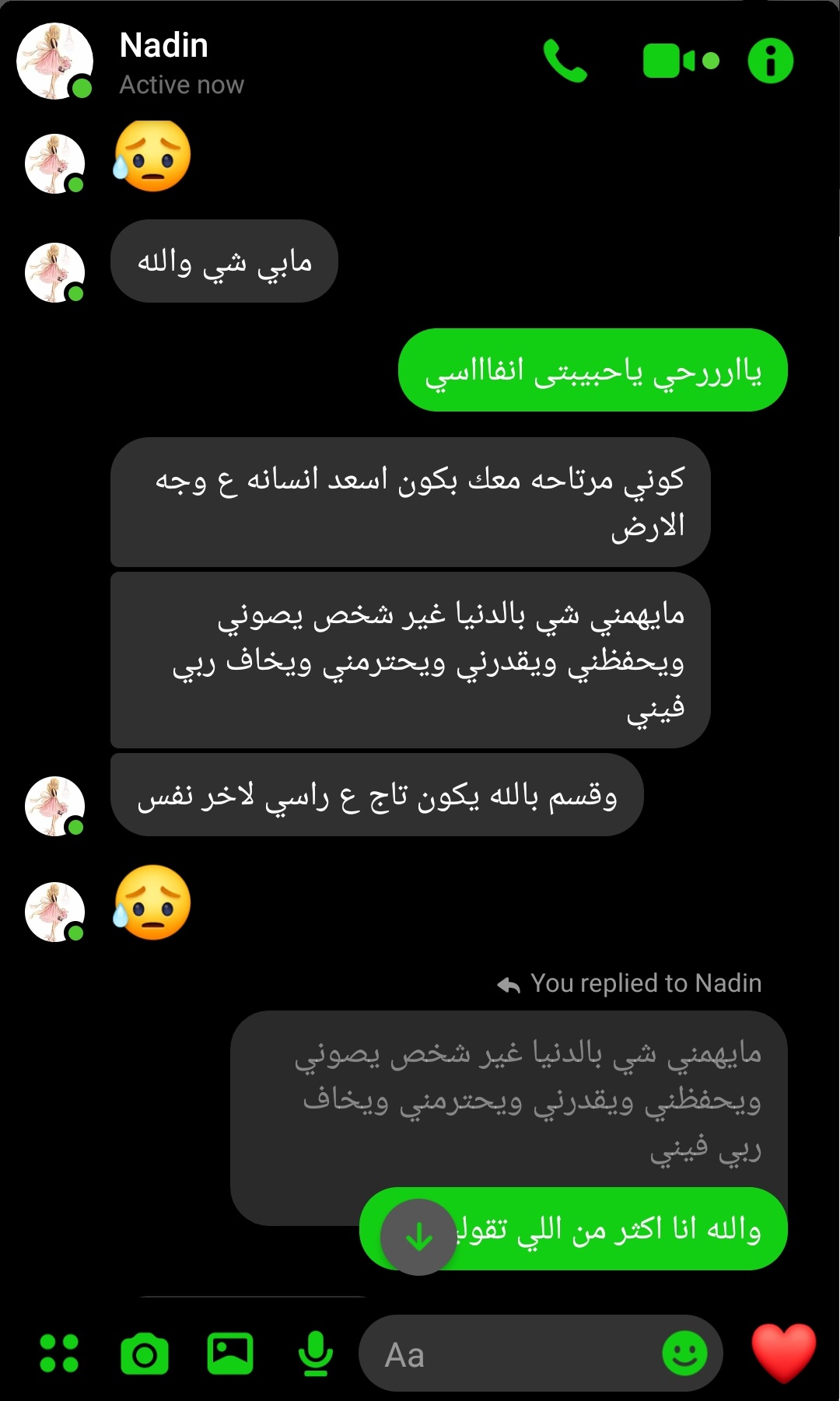Open Nadin's profile from header name
This screenshot has width=840, height=1401.
click(x=164, y=46)
